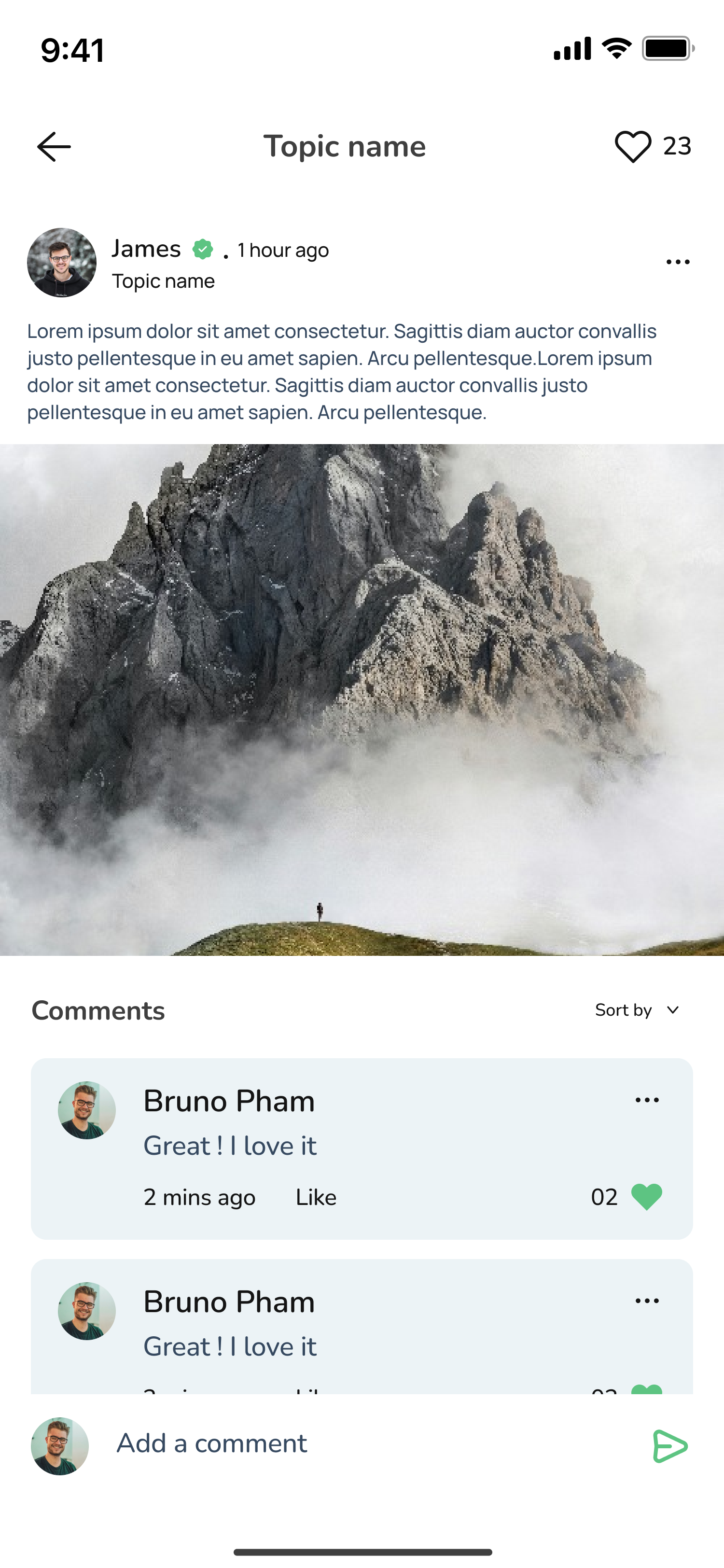The width and height of the screenshot is (724, 1568).
Task: Send the comment with the green arrow
Action: pyautogui.click(x=670, y=1446)
